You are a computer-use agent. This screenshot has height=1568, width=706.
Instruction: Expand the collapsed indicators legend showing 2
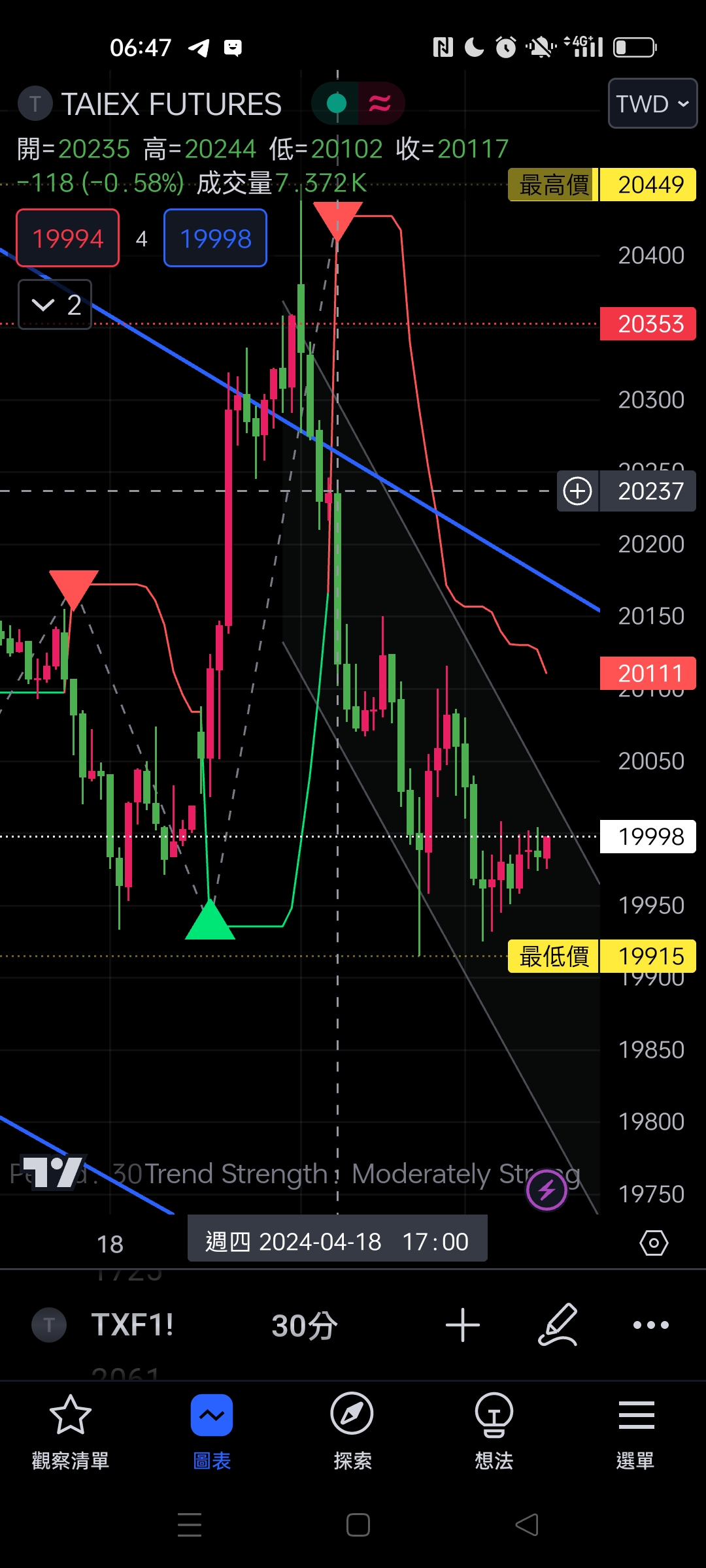point(55,304)
